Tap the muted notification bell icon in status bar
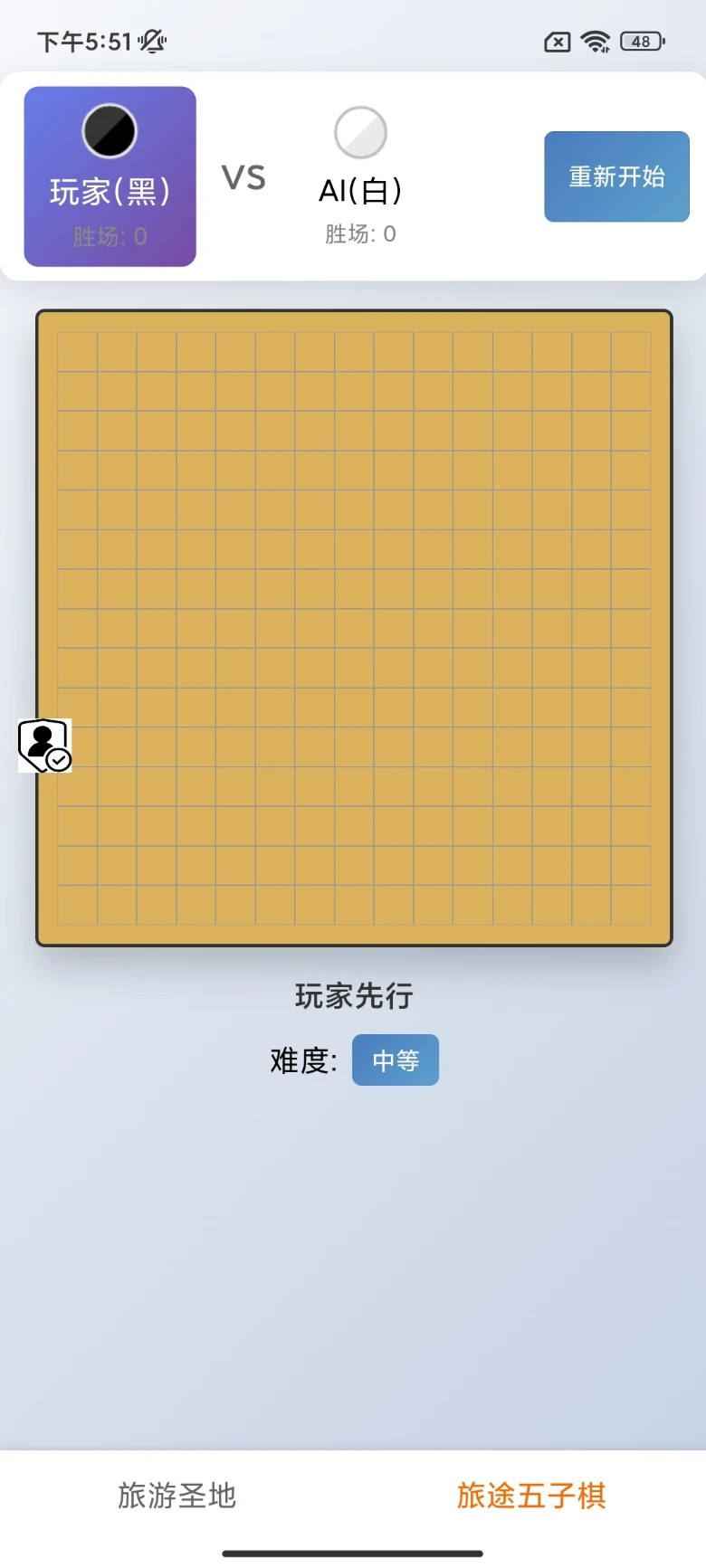 (151, 41)
